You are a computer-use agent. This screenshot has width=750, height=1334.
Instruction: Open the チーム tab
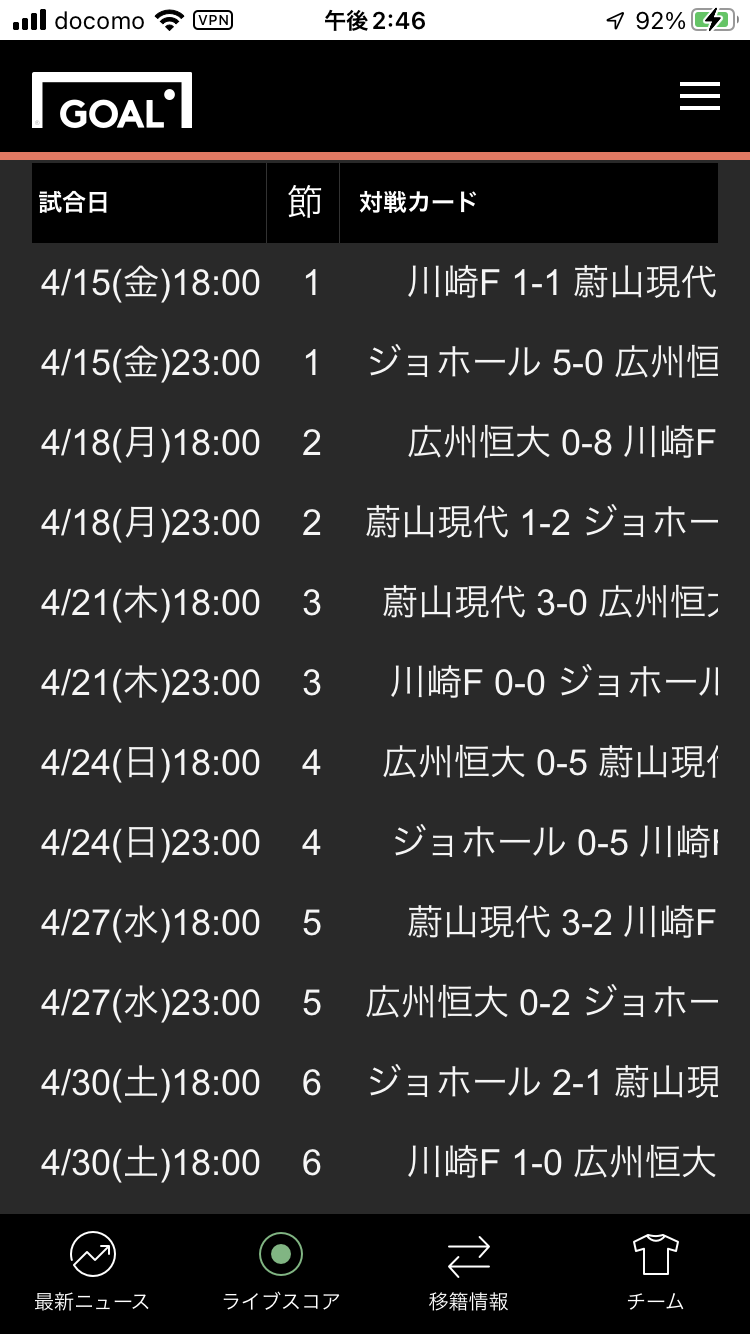[x=655, y=1272]
